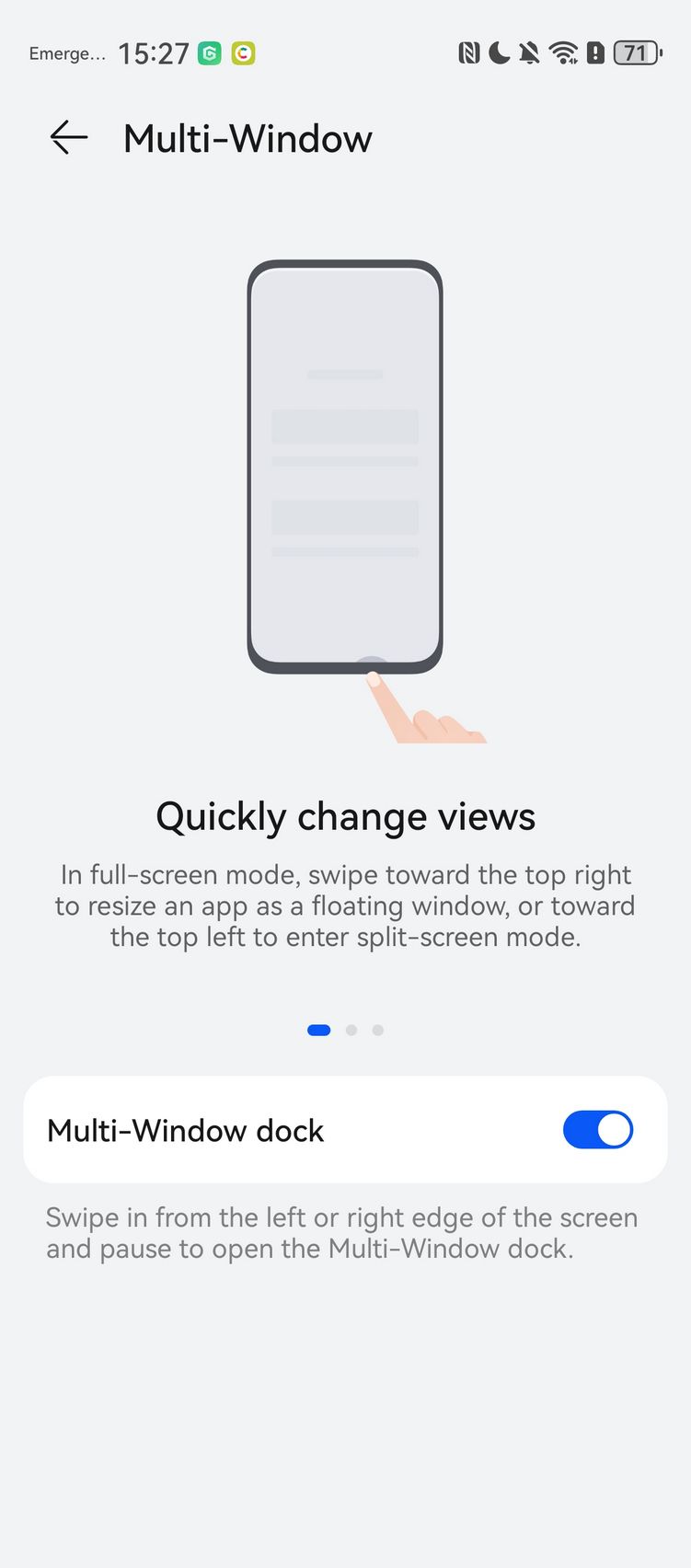
Task: Jump to the second tutorial page dot
Action: 351,1030
